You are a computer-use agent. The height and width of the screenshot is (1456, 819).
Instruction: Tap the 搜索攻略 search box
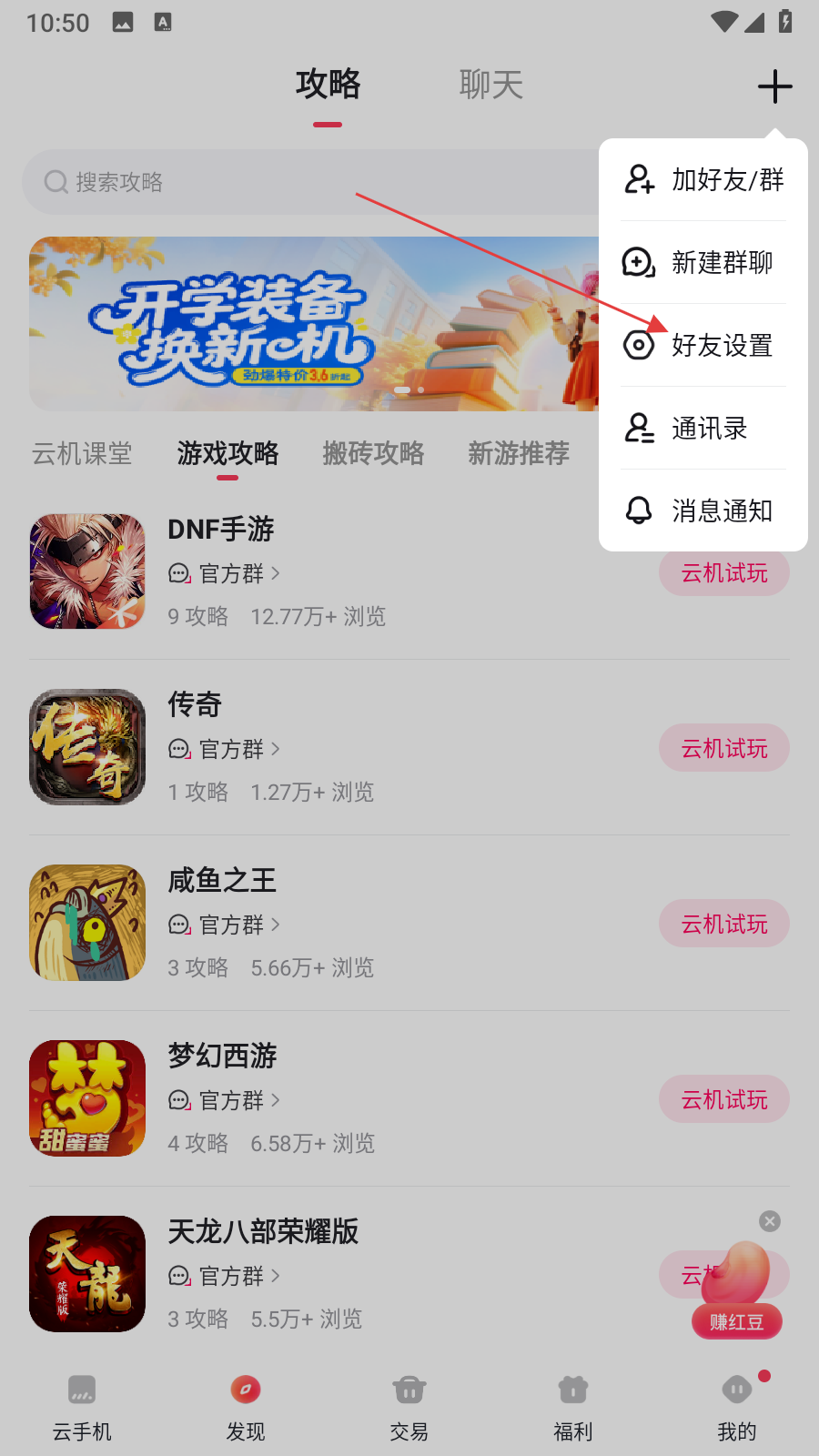click(309, 182)
